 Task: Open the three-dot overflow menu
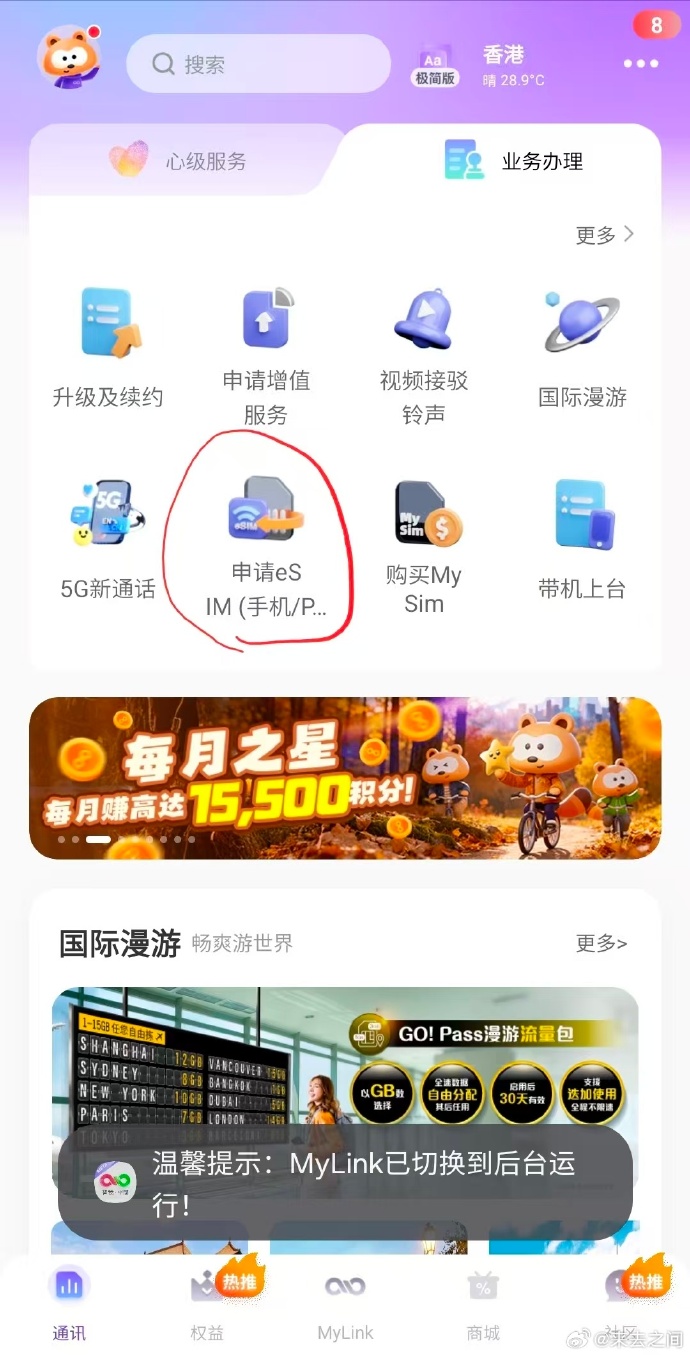641,64
